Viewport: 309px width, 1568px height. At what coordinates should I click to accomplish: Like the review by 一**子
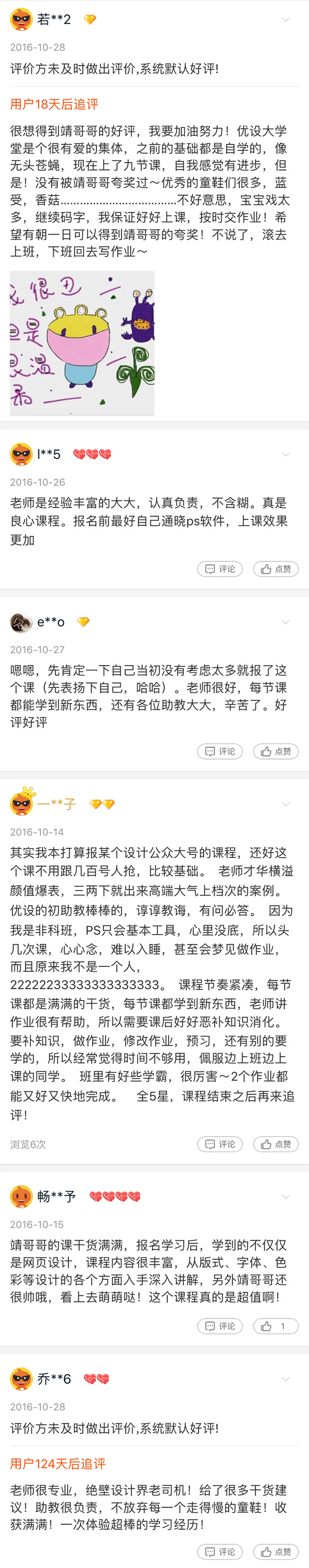(x=276, y=1144)
